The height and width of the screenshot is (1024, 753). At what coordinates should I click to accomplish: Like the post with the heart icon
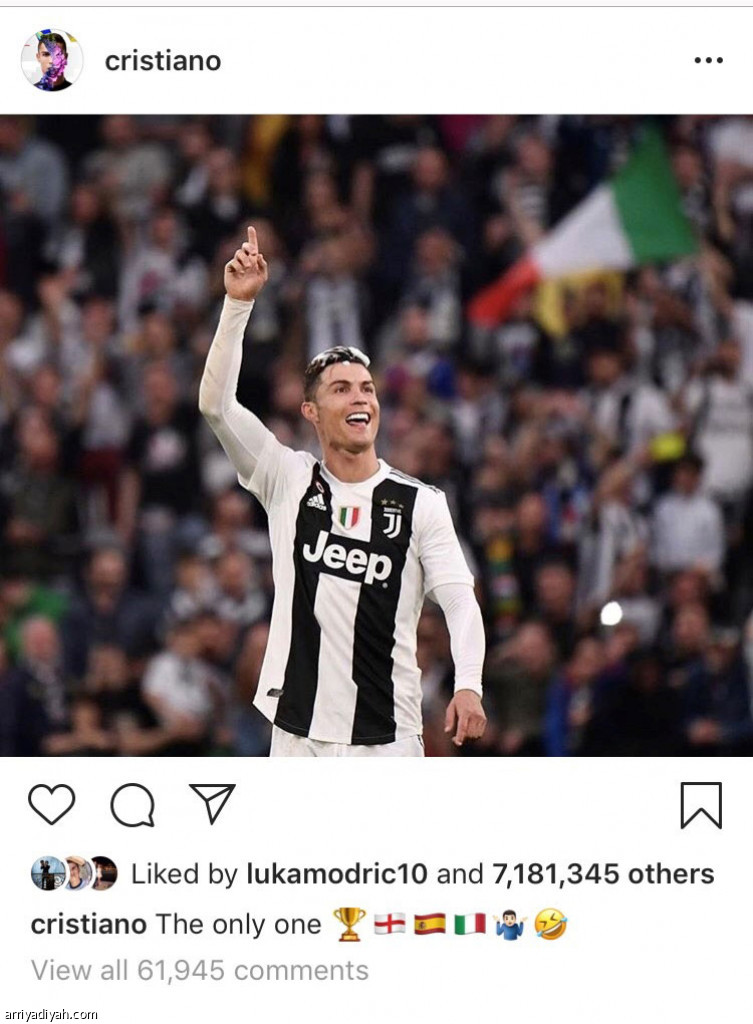51,804
